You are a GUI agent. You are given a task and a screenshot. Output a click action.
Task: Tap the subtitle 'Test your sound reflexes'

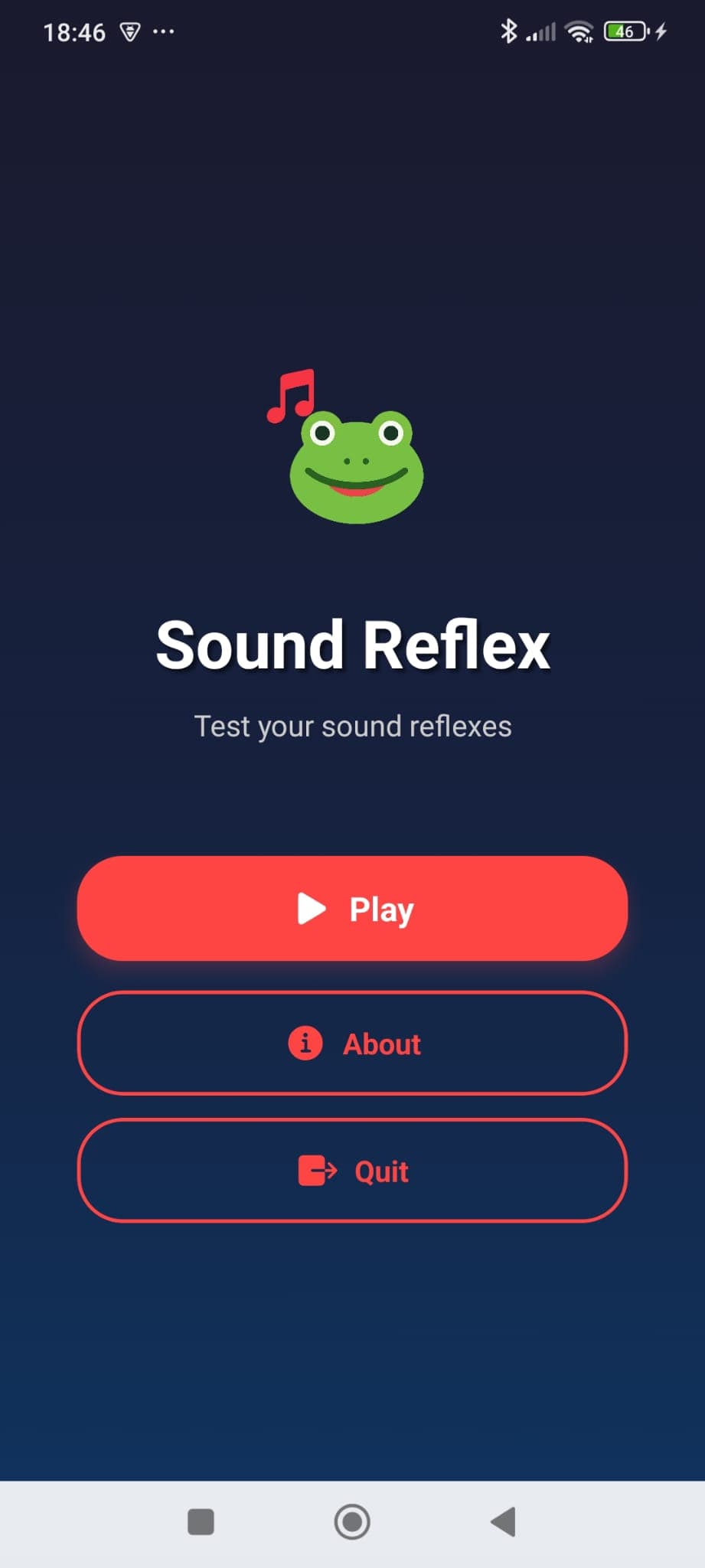point(352,726)
